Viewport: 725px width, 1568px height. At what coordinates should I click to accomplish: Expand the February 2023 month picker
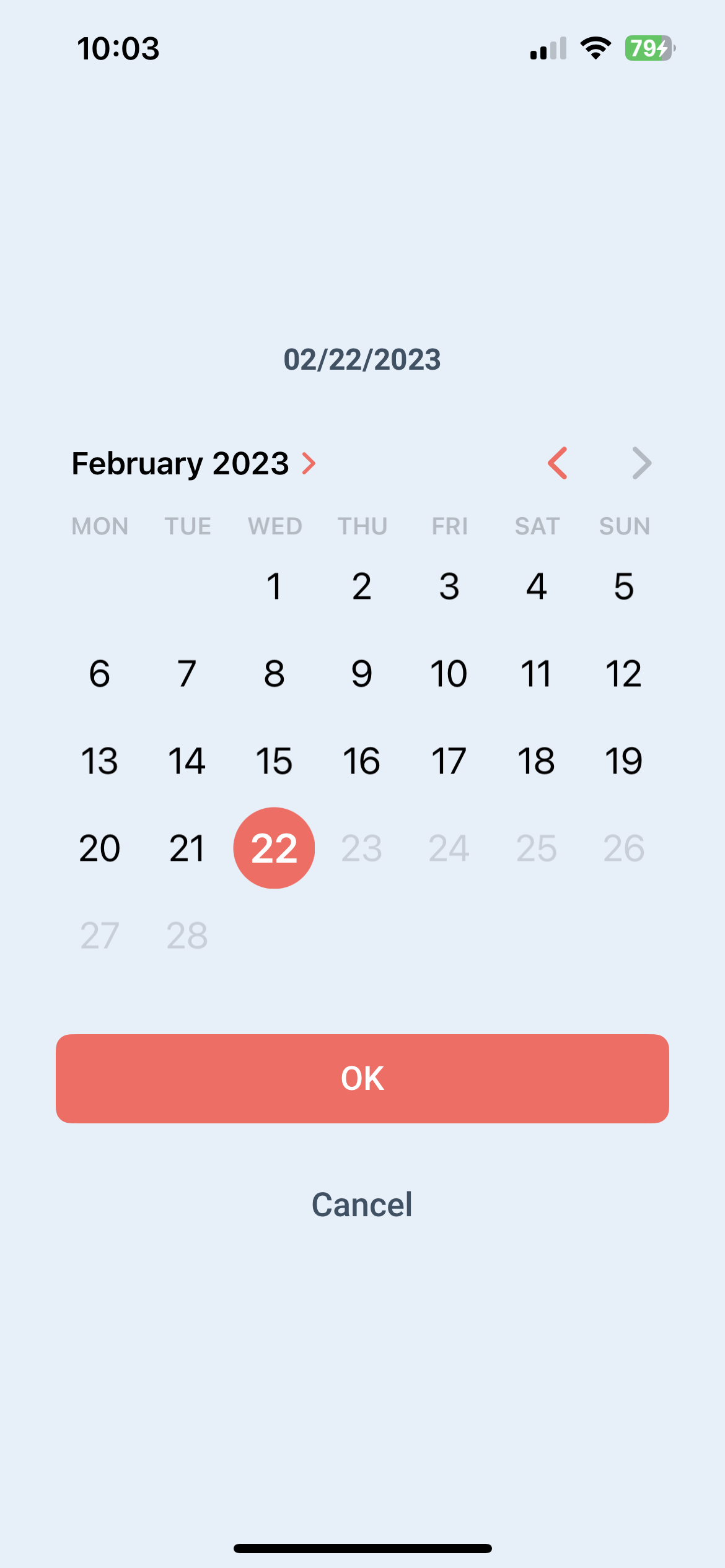click(x=194, y=463)
